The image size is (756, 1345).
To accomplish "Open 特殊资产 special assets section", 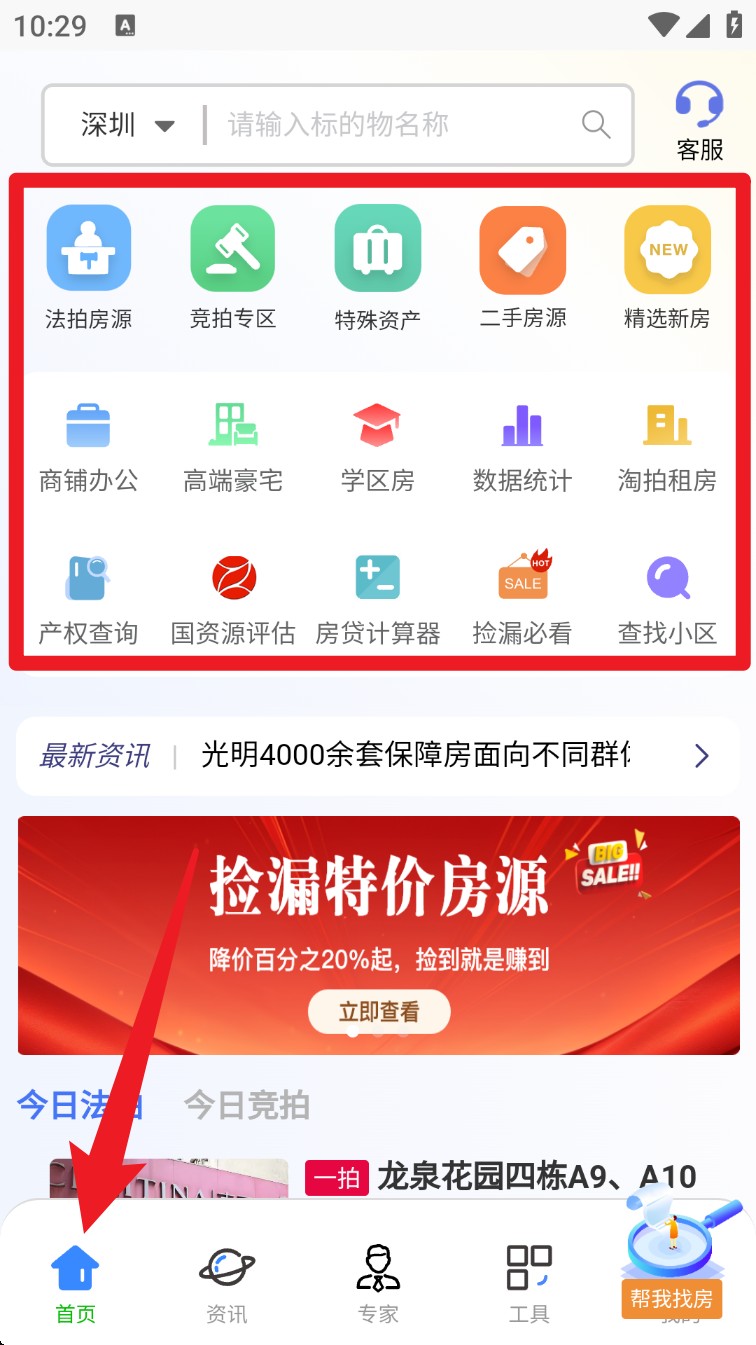I will pos(378,265).
